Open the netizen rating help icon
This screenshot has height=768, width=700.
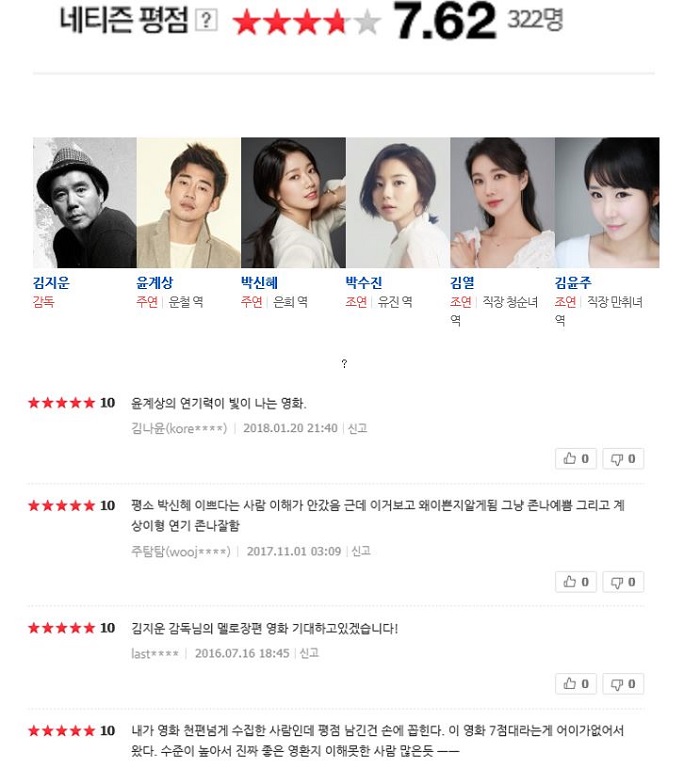[206, 21]
